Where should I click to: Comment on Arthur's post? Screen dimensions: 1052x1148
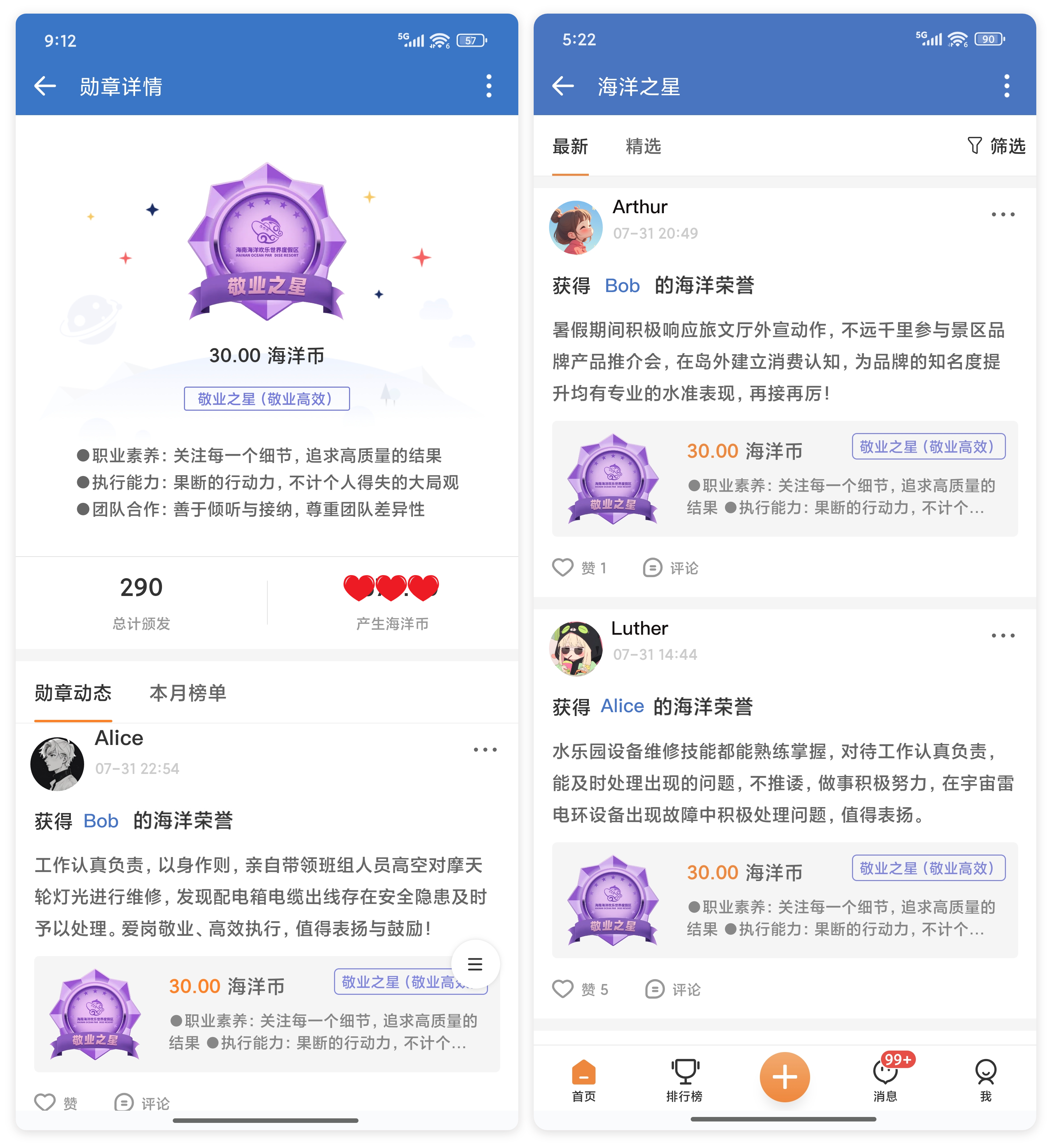click(x=671, y=568)
